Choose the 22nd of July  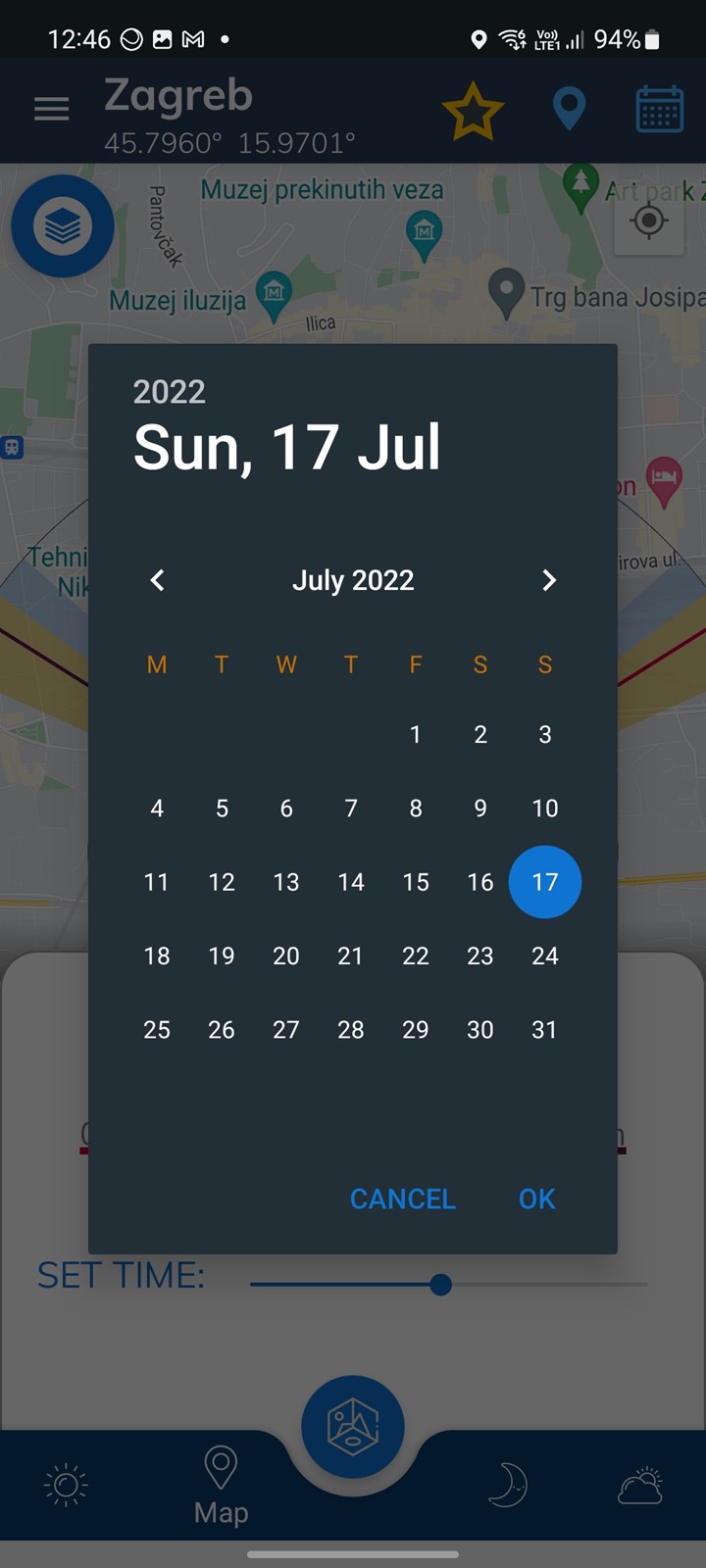(x=416, y=955)
